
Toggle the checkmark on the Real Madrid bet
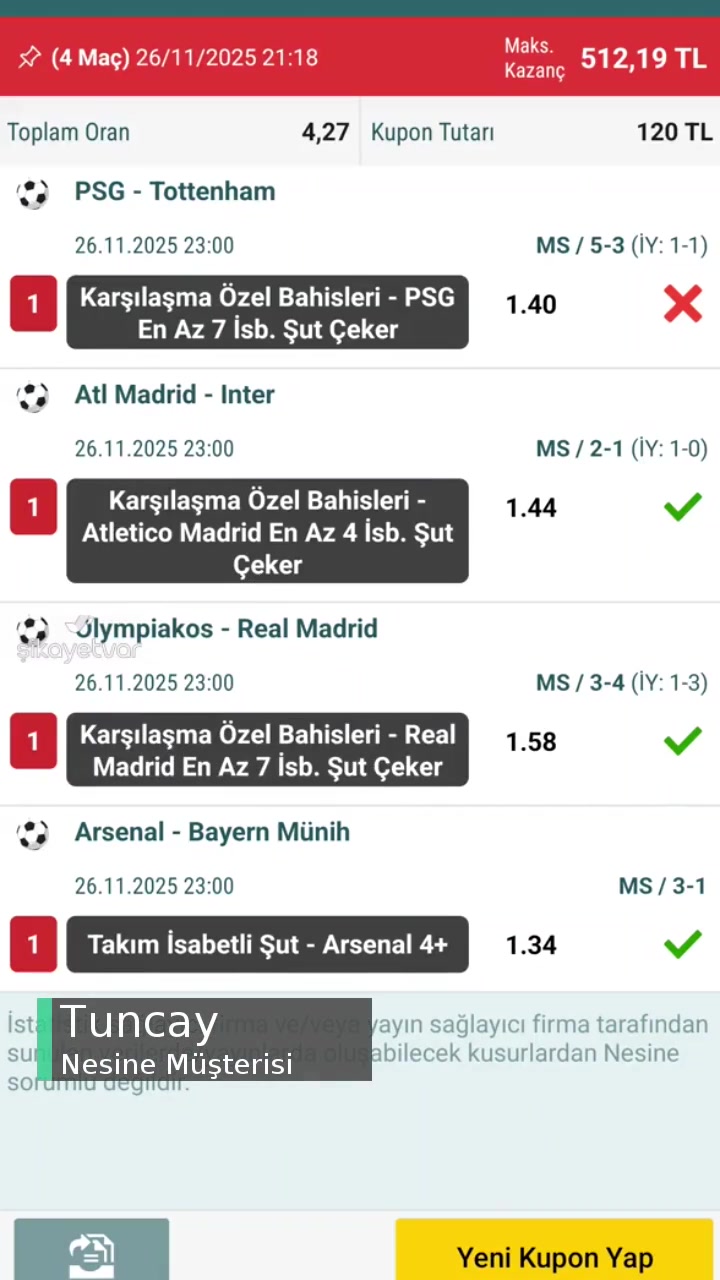[x=682, y=741]
